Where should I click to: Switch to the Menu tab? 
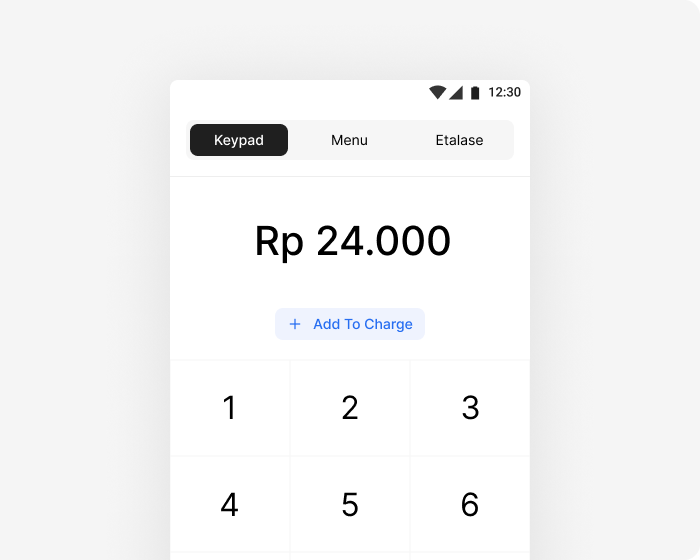(x=349, y=140)
